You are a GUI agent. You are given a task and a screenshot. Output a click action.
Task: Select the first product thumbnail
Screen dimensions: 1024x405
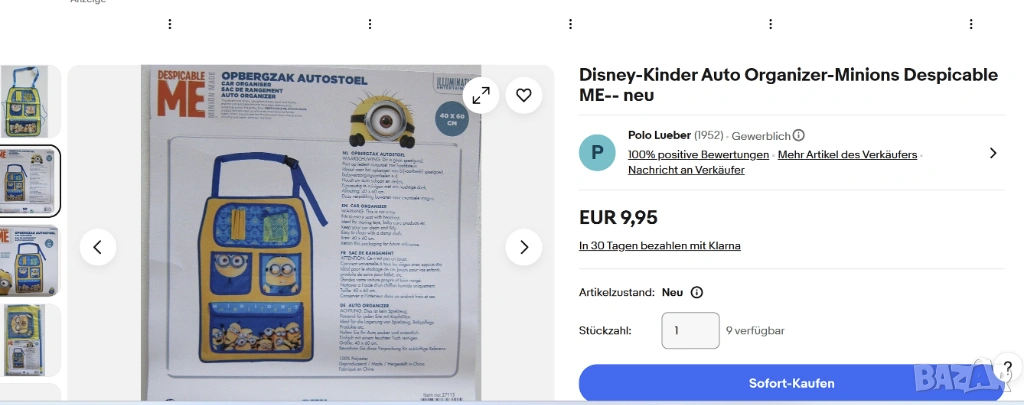[30, 101]
